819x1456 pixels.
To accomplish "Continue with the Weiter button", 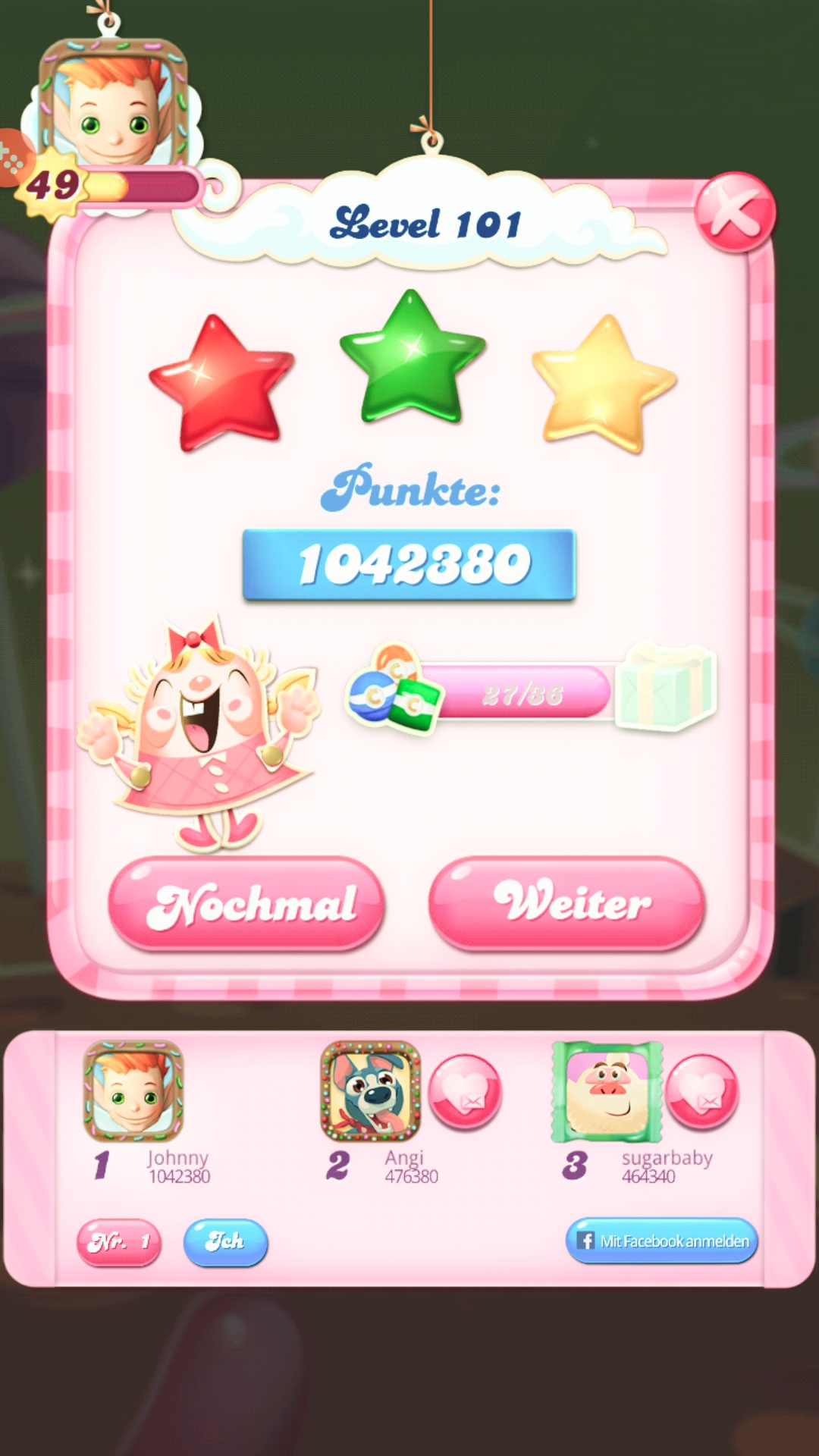I will (x=566, y=903).
